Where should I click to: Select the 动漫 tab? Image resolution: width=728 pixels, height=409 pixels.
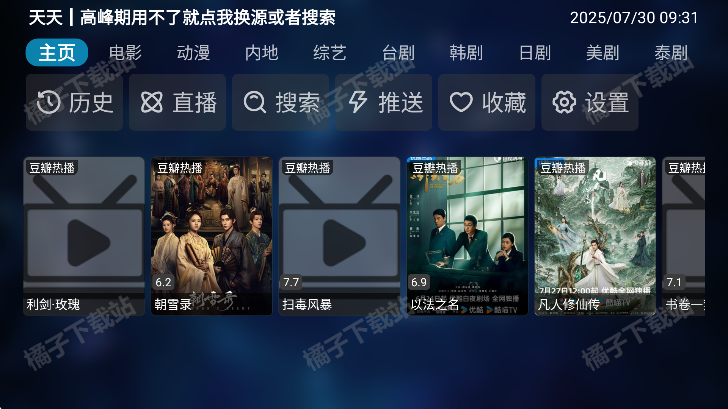[193, 53]
